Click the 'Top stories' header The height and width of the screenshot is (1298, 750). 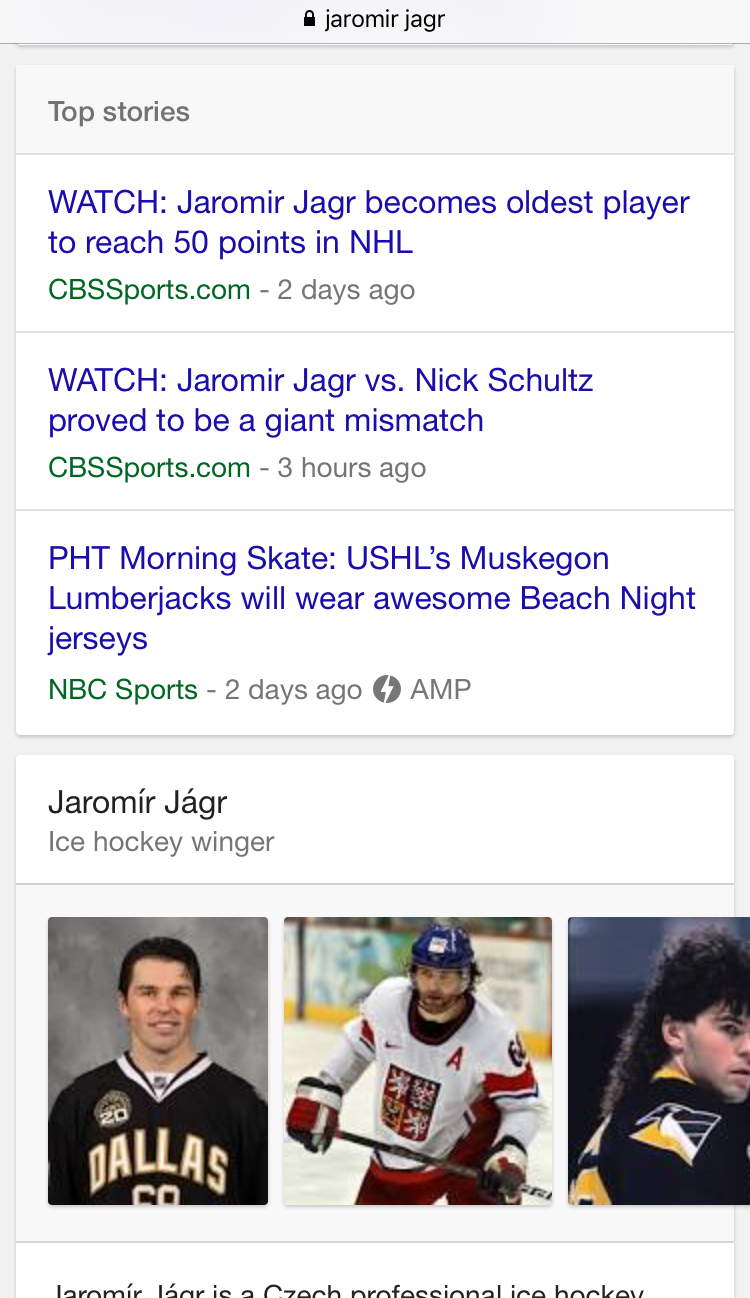pos(118,111)
